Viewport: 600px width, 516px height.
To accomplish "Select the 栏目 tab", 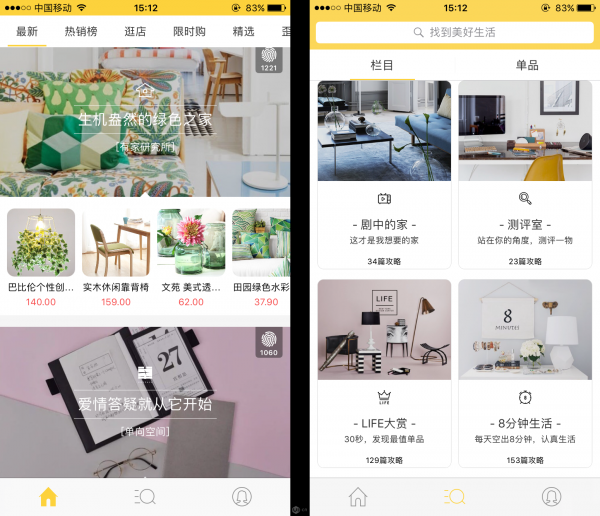I will coord(382,65).
